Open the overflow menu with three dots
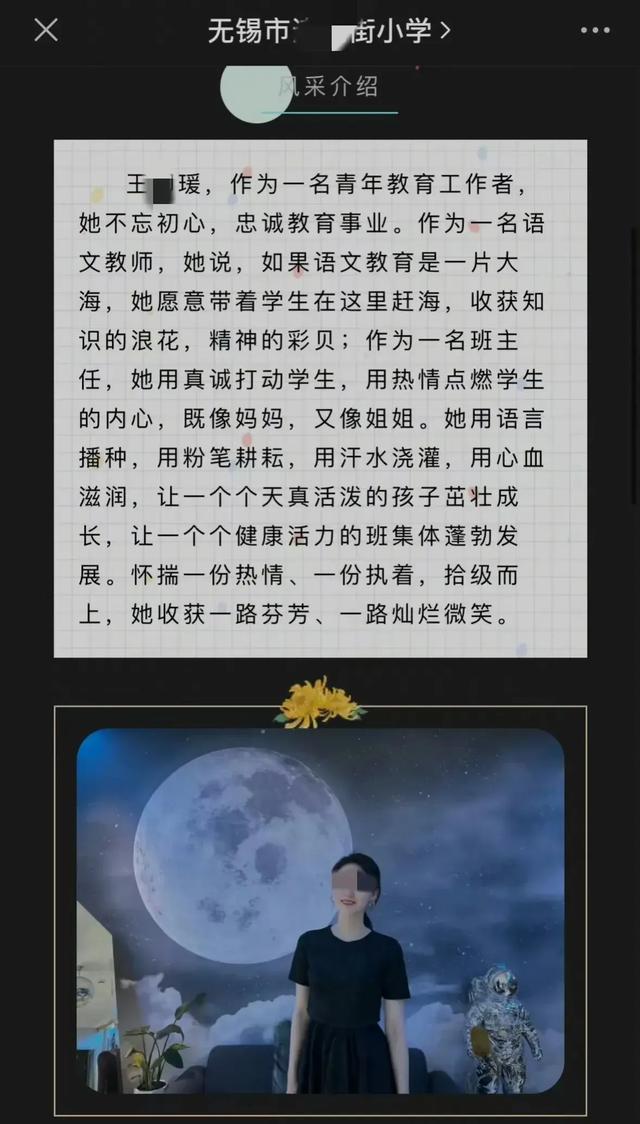Screen dimensions: 640x1124 (595, 30)
